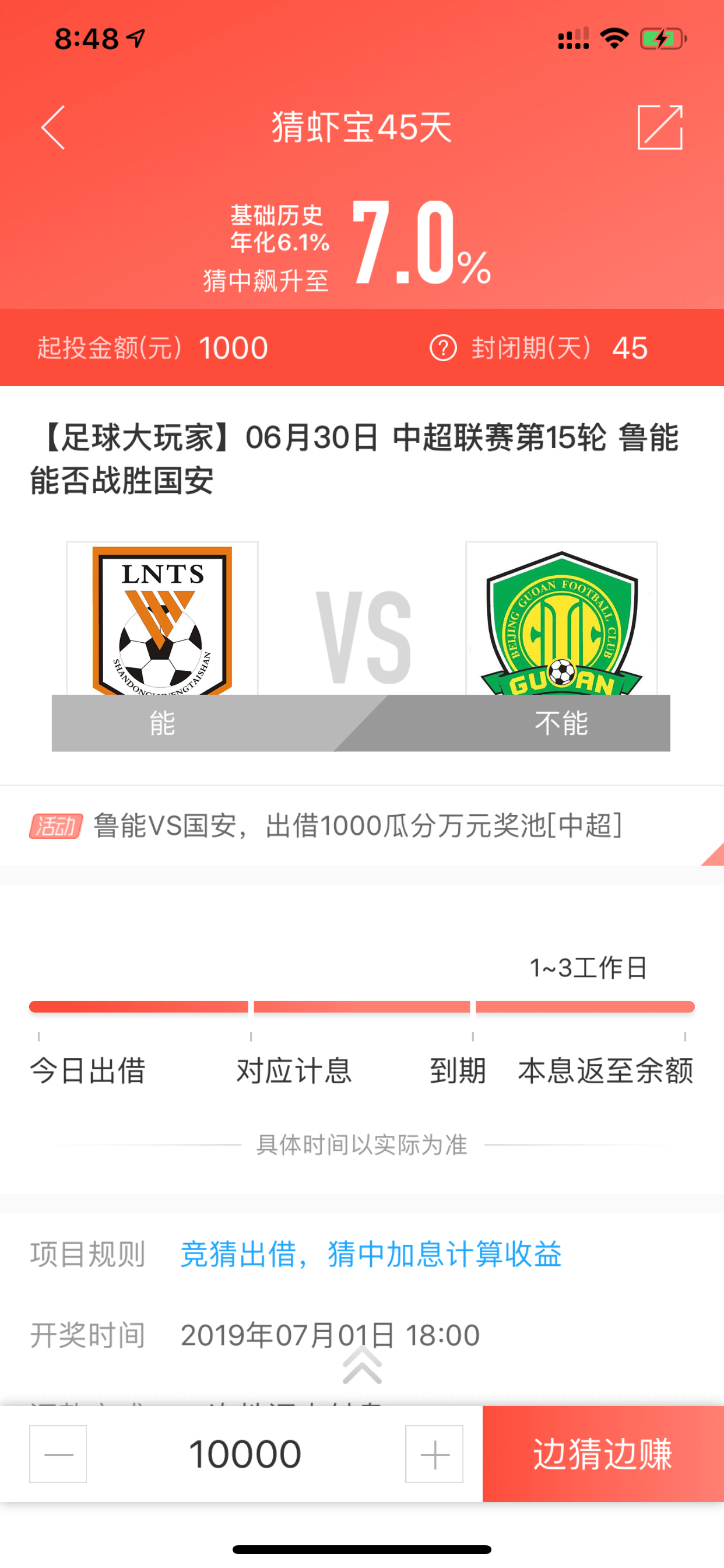Choose 不能 for Guoan side
The image size is (724, 1568).
pos(561,723)
